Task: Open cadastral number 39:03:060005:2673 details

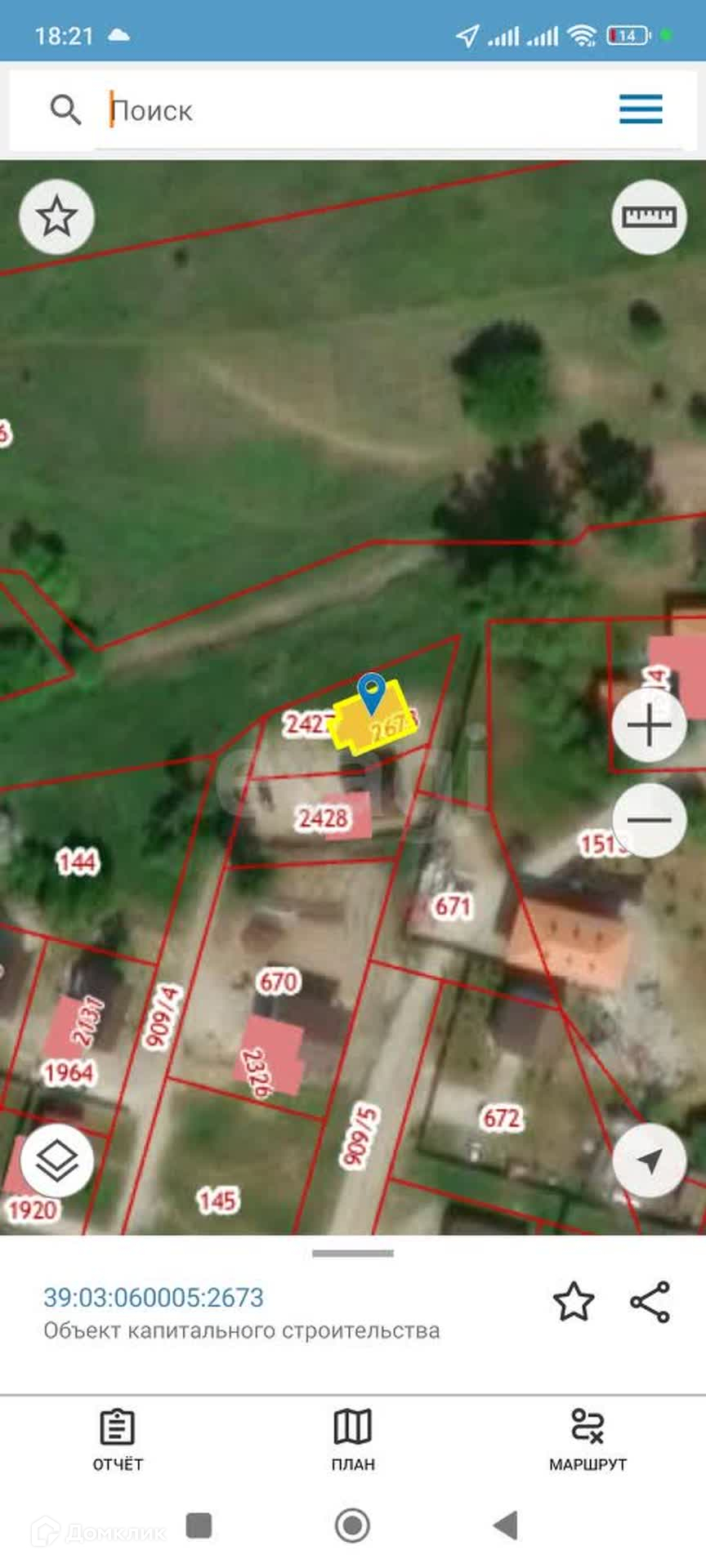Action: 154,1298
